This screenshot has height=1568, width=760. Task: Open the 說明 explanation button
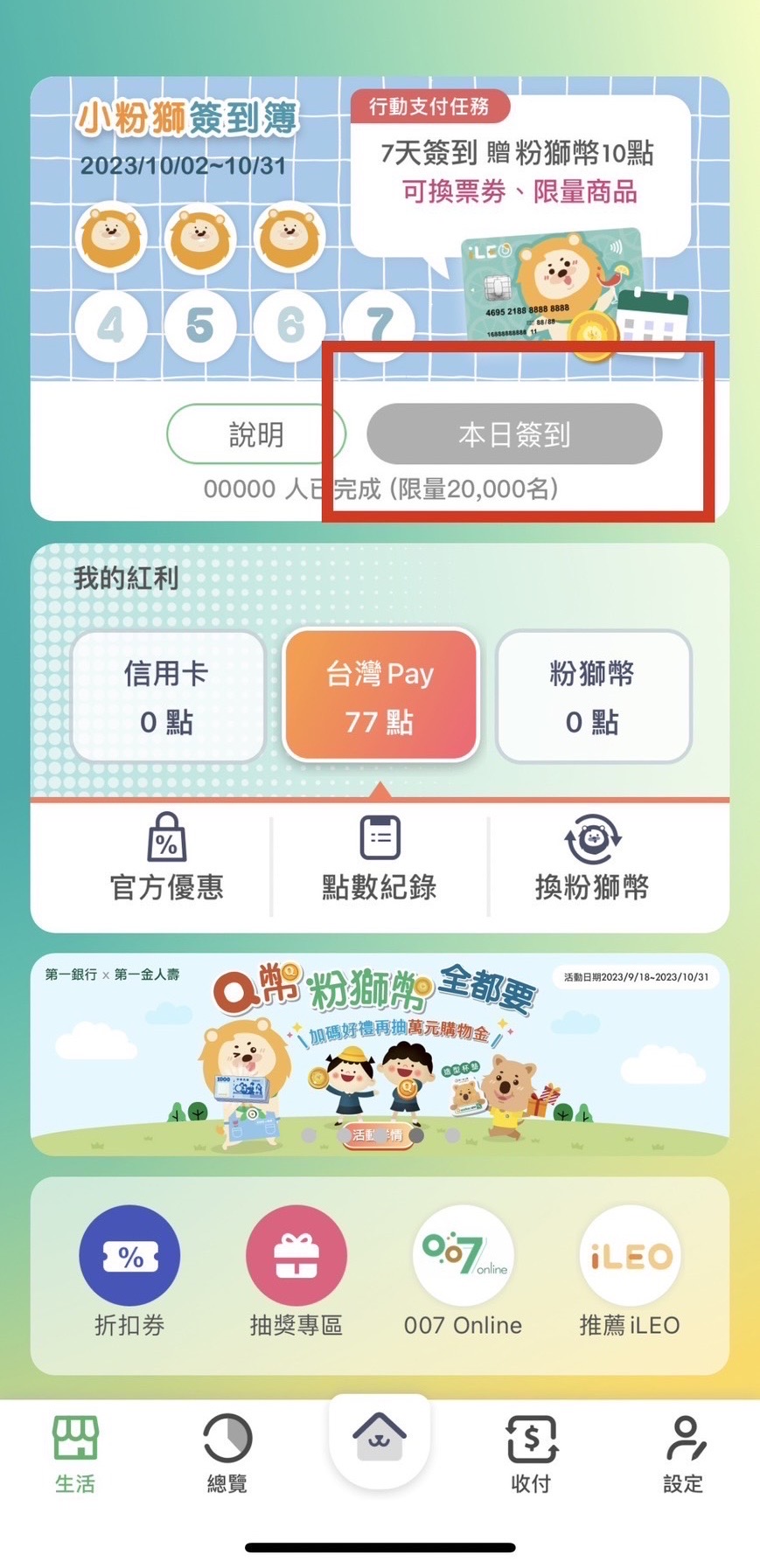[x=256, y=434]
